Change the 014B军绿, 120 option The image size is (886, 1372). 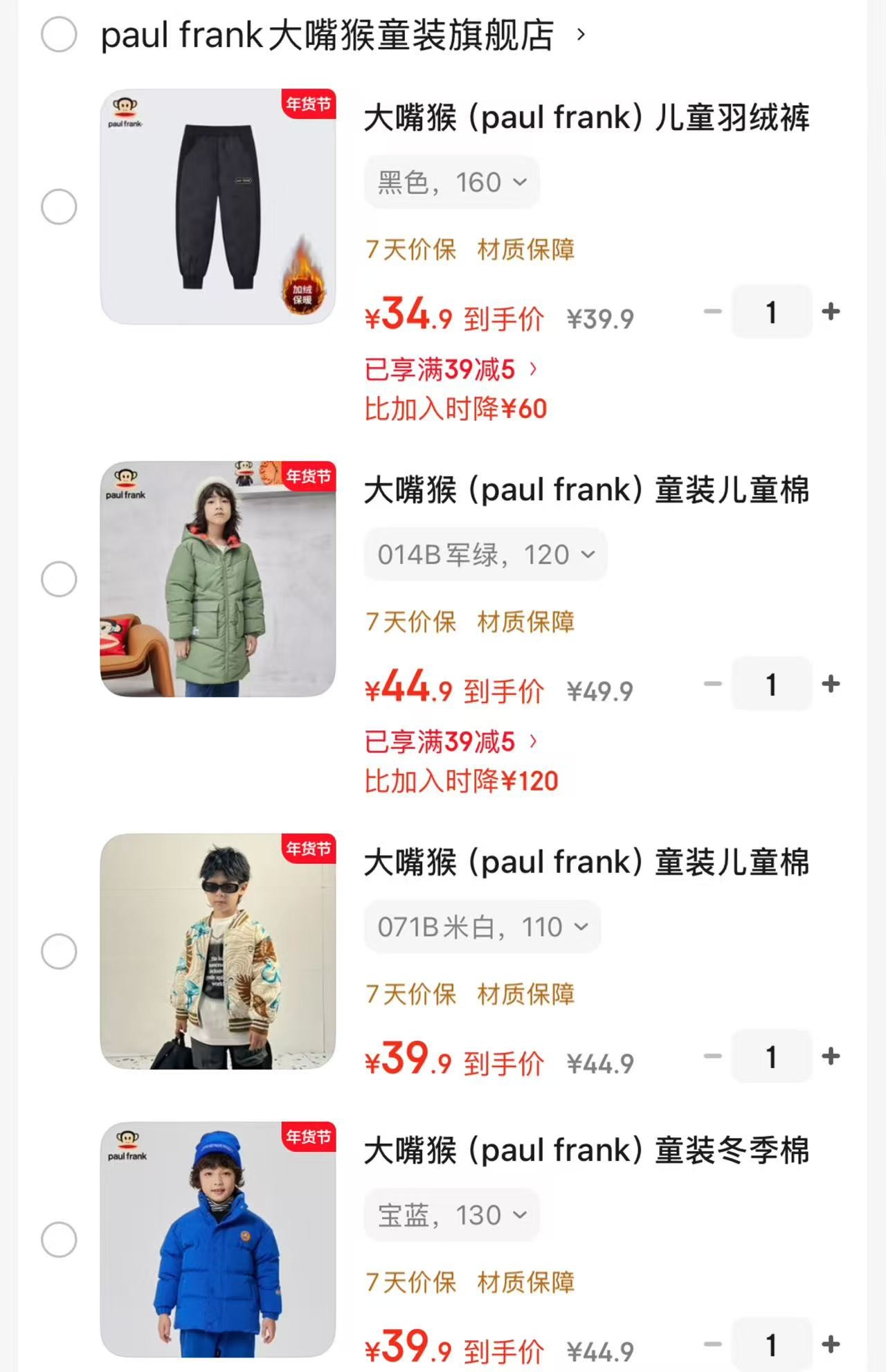485,554
